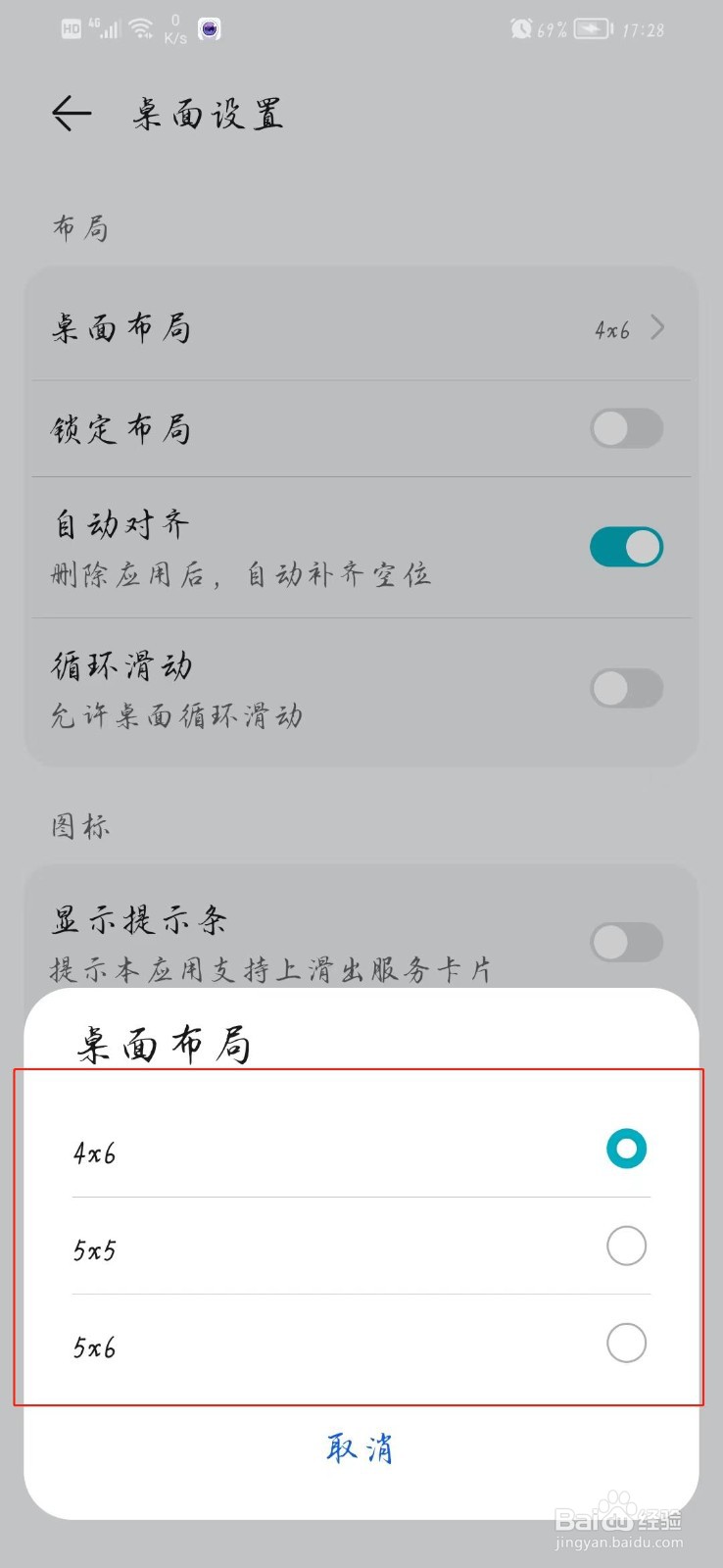This screenshot has width=723, height=1568.
Task: Select the 5x6 layout option
Action: pyautogui.click(x=626, y=1343)
